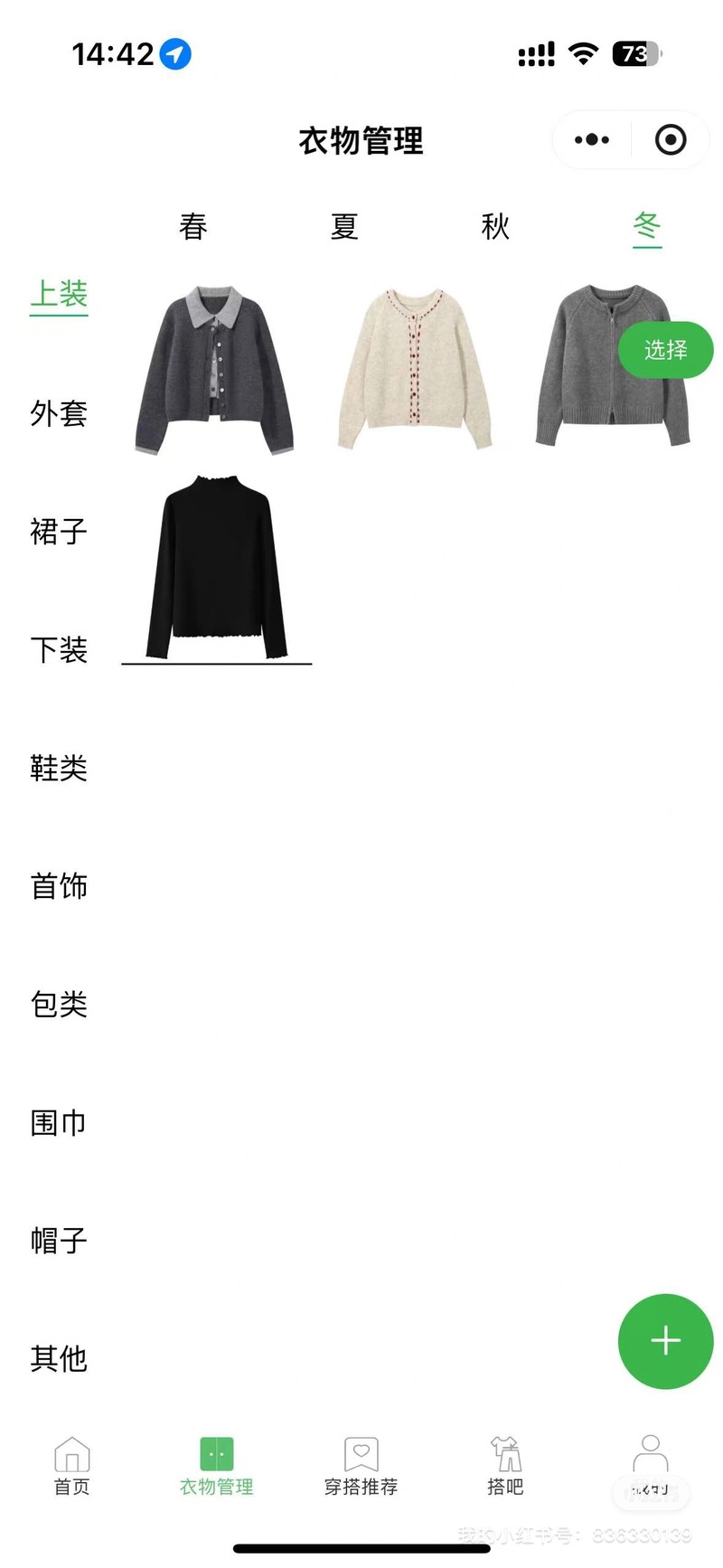Select the 围巾 category
The width and height of the screenshot is (723, 1568).
tap(59, 1122)
